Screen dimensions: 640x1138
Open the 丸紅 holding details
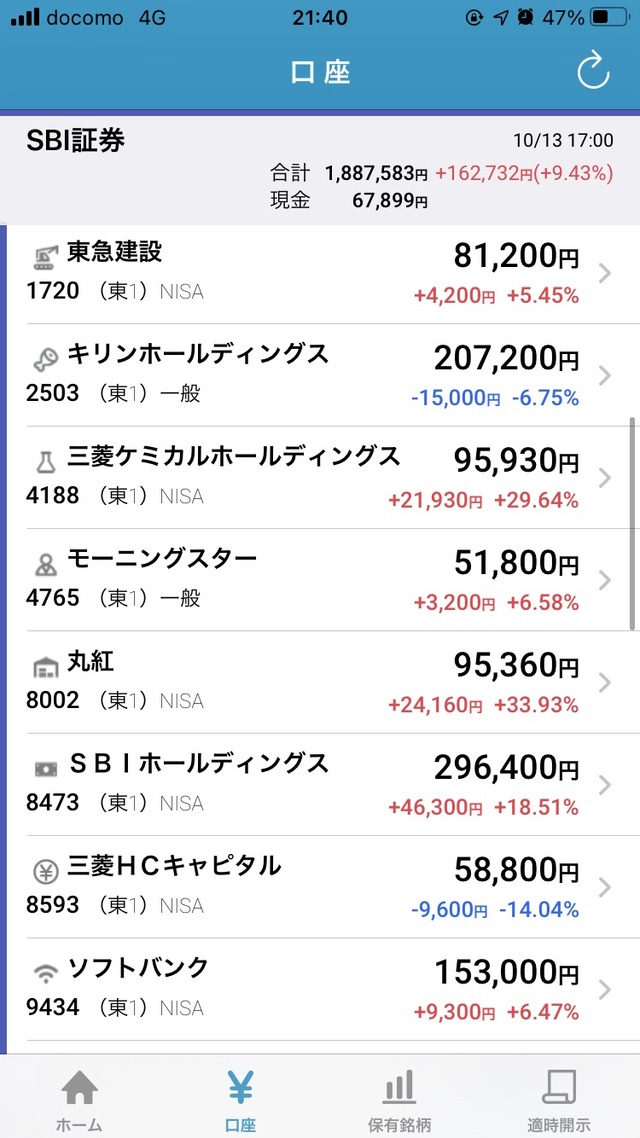(x=320, y=682)
